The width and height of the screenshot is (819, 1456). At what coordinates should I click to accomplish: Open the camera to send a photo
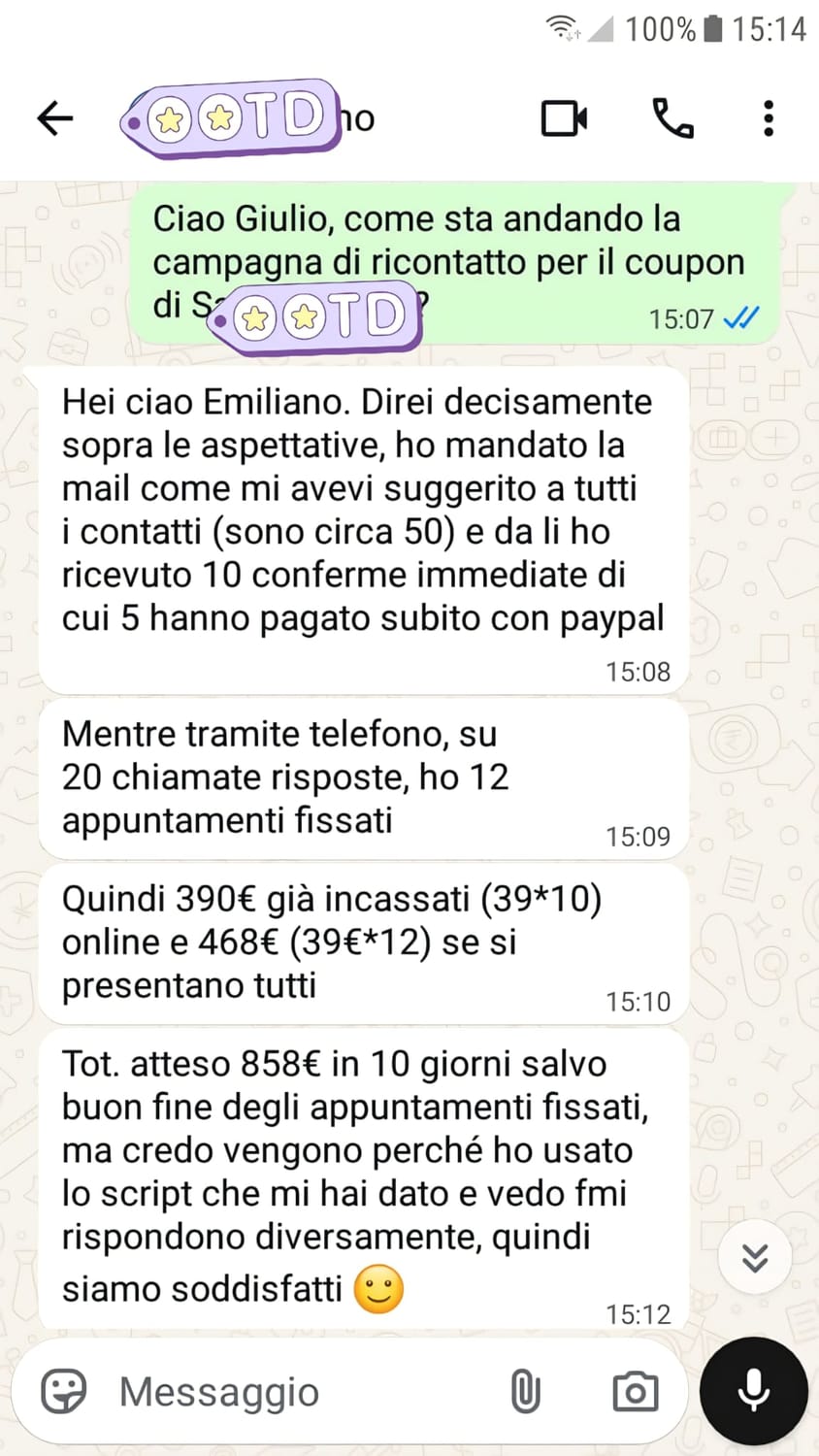click(x=636, y=1392)
